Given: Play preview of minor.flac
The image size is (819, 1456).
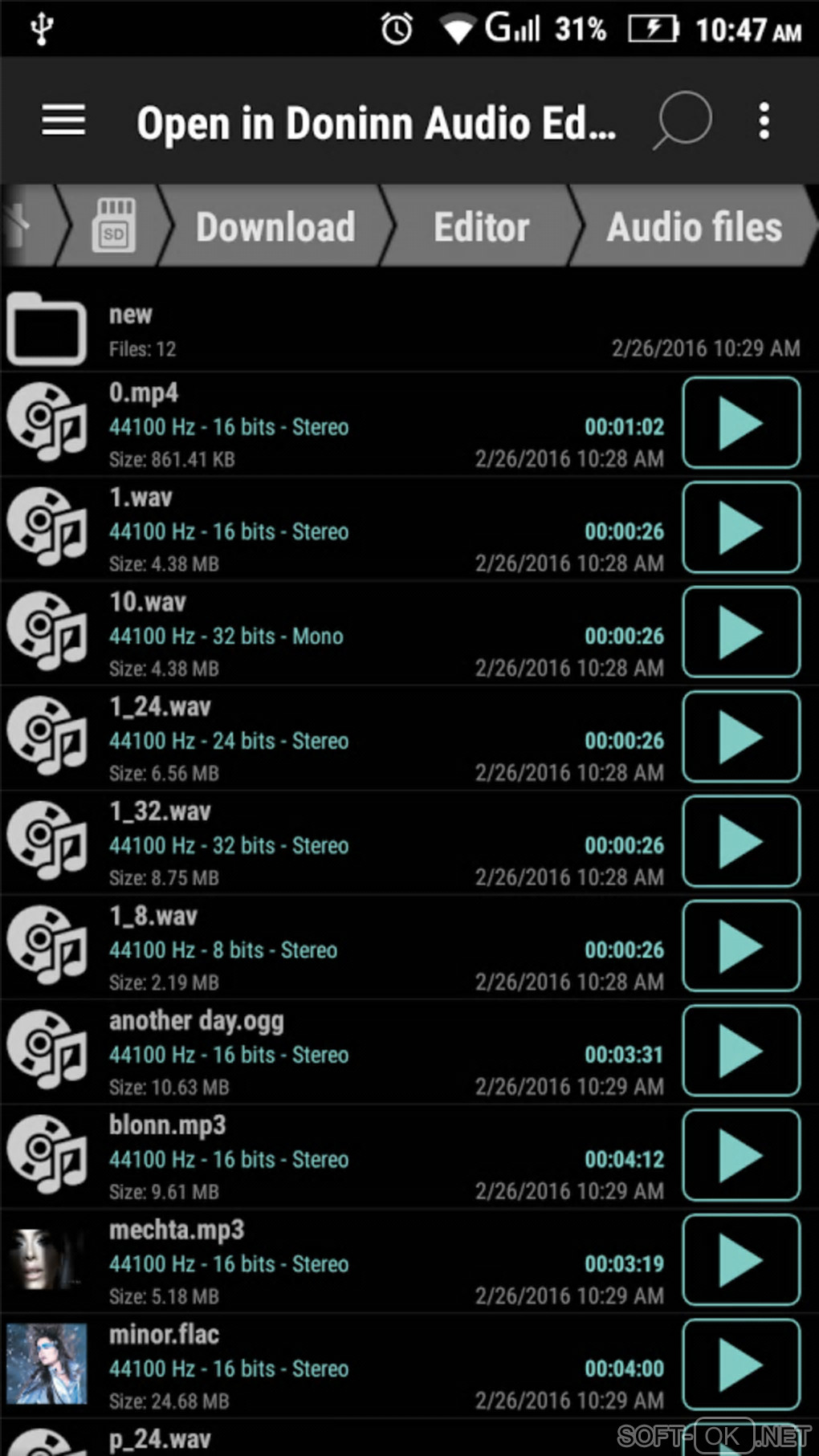Looking at the screenshot, I should click(740, 1364).
